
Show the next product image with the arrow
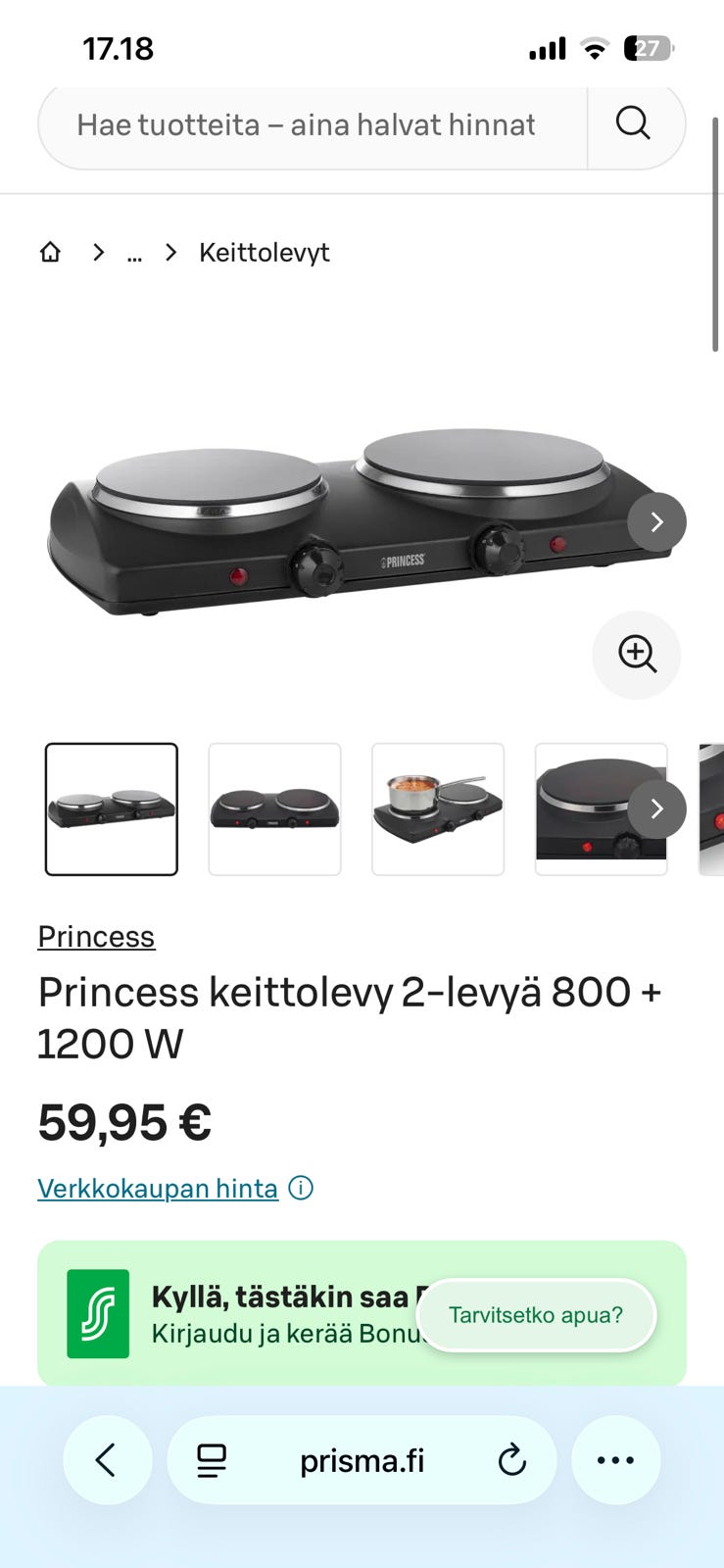656,521
